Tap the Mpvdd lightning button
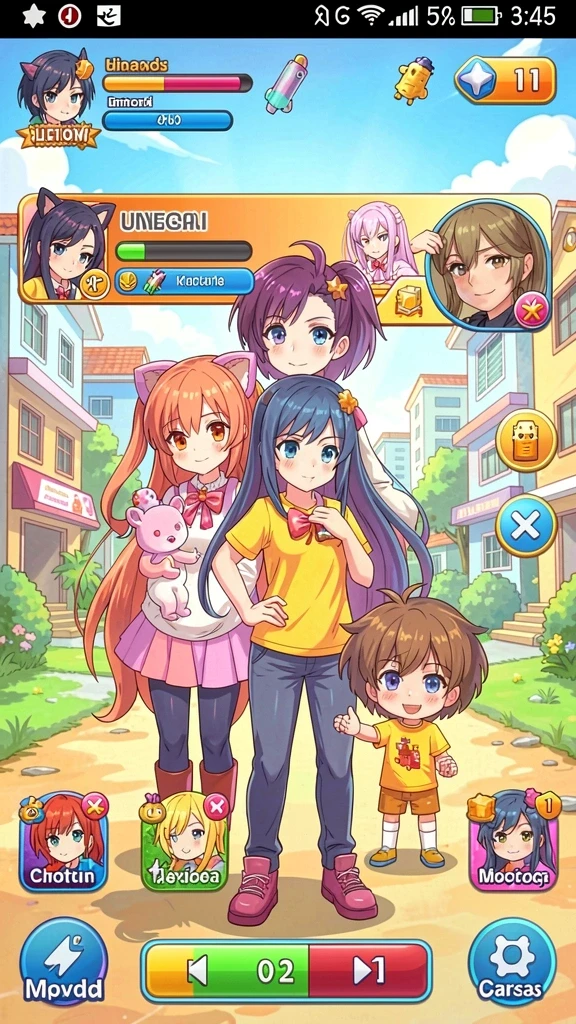The height and width of the screenshot is (1024, 576). pos(63,961)
